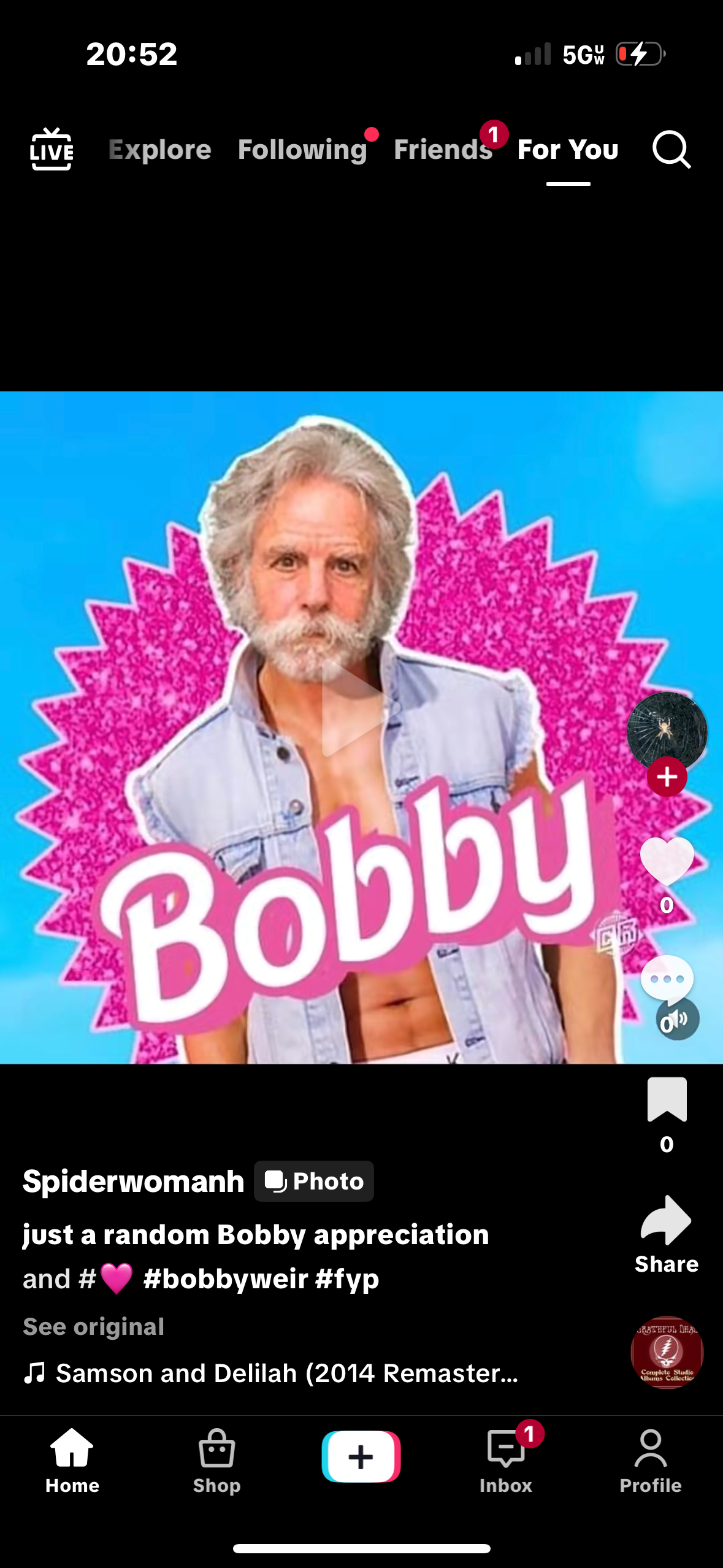Open the Samson and Delilah sound
Viewport: 723px width, 1568px height.
286,1373
